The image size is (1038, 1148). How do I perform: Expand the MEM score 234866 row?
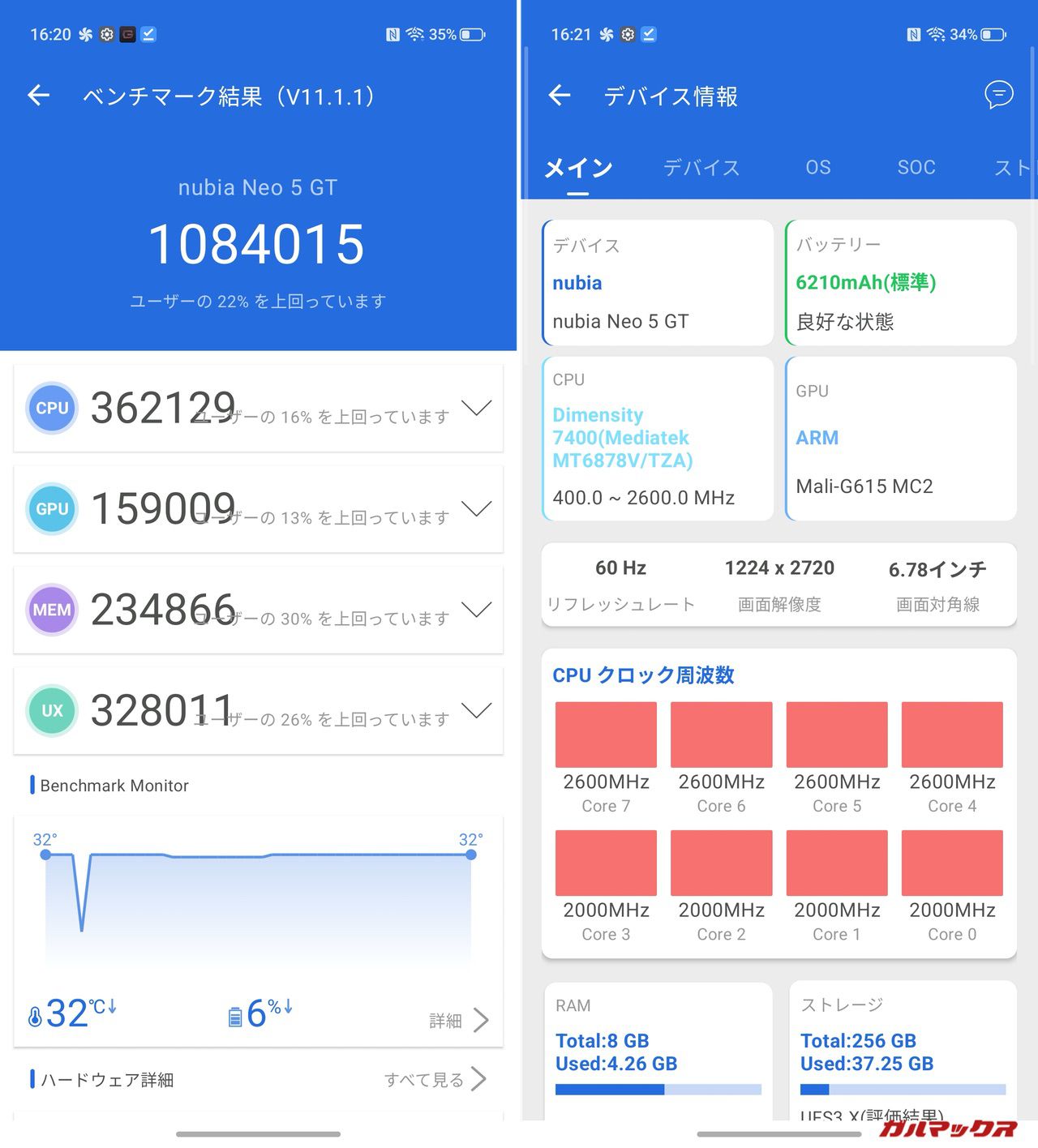point(476,610)
